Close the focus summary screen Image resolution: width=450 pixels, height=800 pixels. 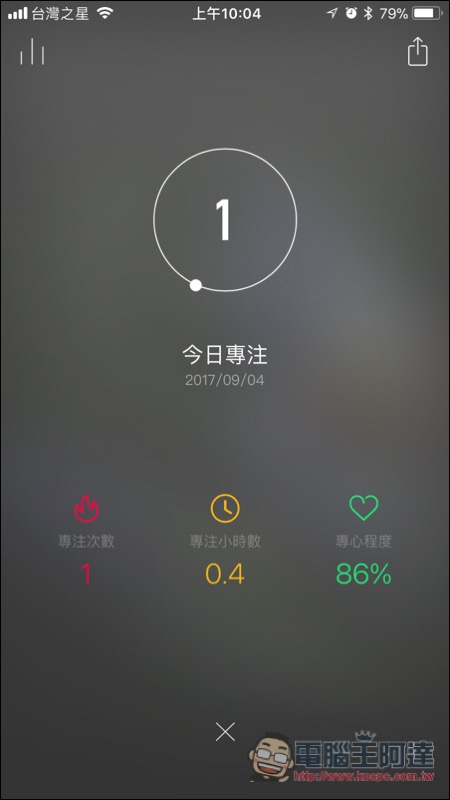(225, 732)
